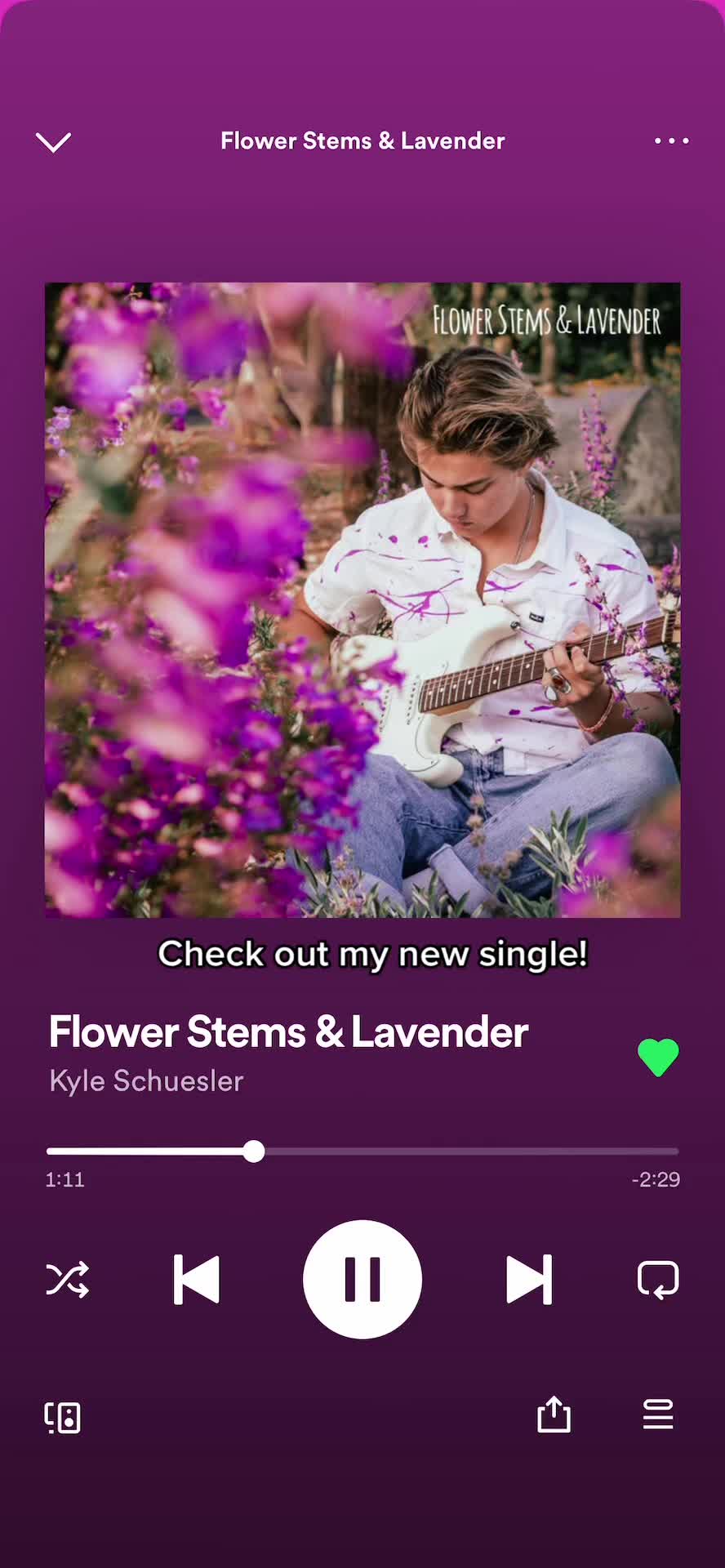Skip back to the previous track
Image resolution: width=725 pixels, height=1568 pixels.
[x=197, y=1280]
